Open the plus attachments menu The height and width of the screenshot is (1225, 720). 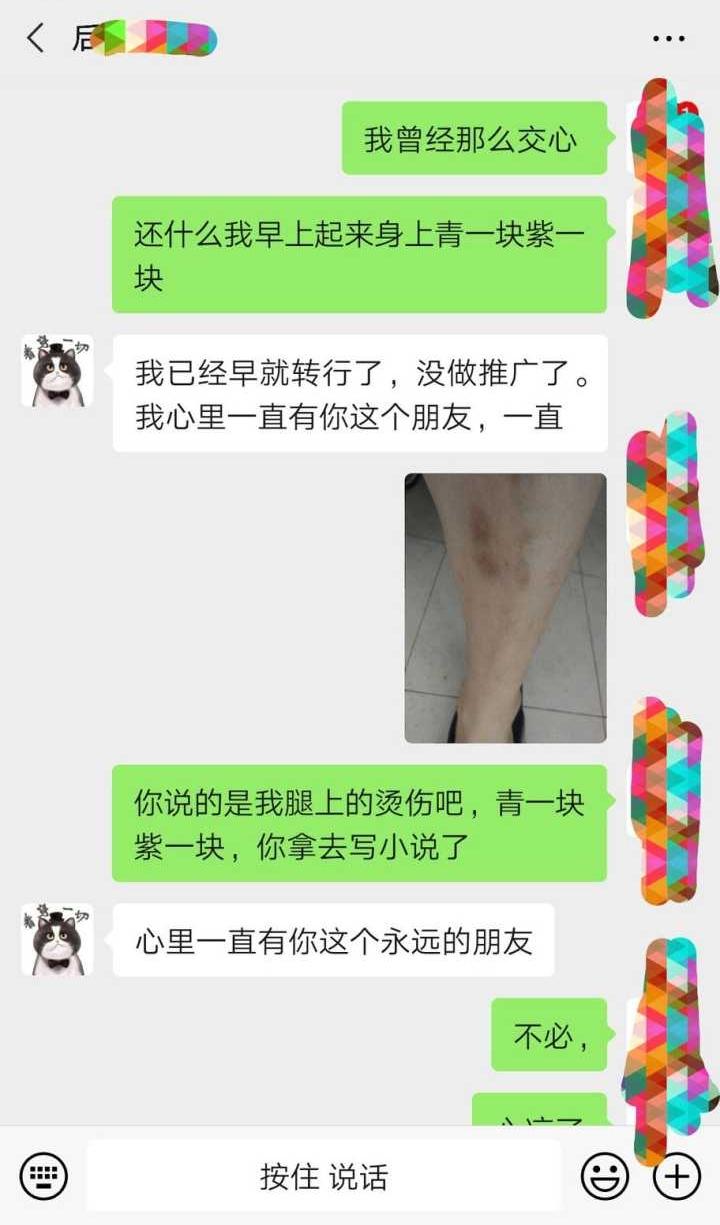(677, 1175)
